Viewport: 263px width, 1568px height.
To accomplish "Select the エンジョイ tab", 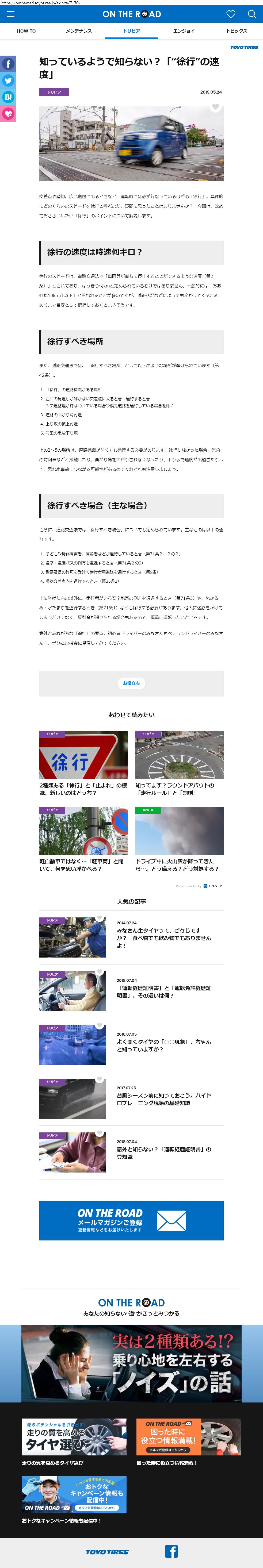I will (x=184, y=31).
